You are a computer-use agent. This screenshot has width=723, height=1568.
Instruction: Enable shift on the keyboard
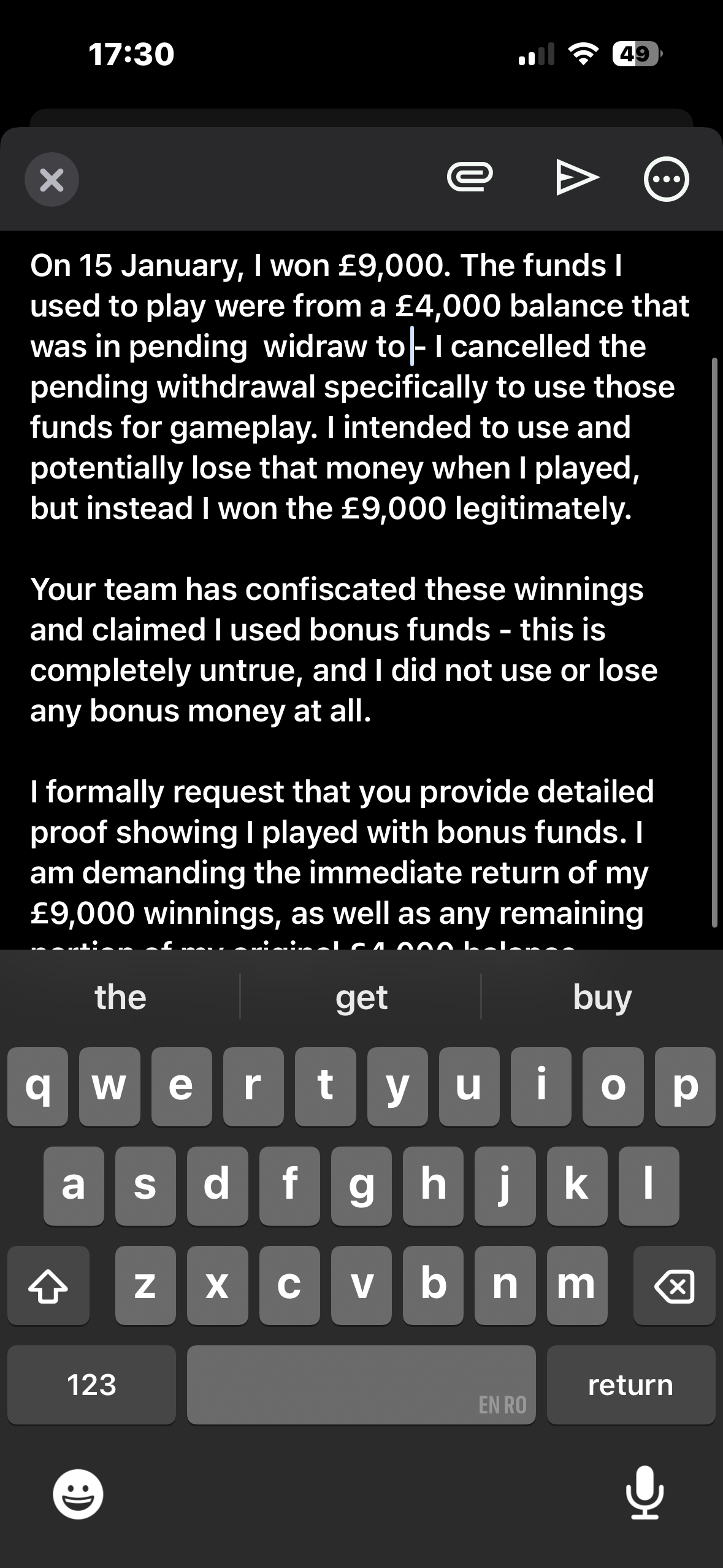point(48,1285)
